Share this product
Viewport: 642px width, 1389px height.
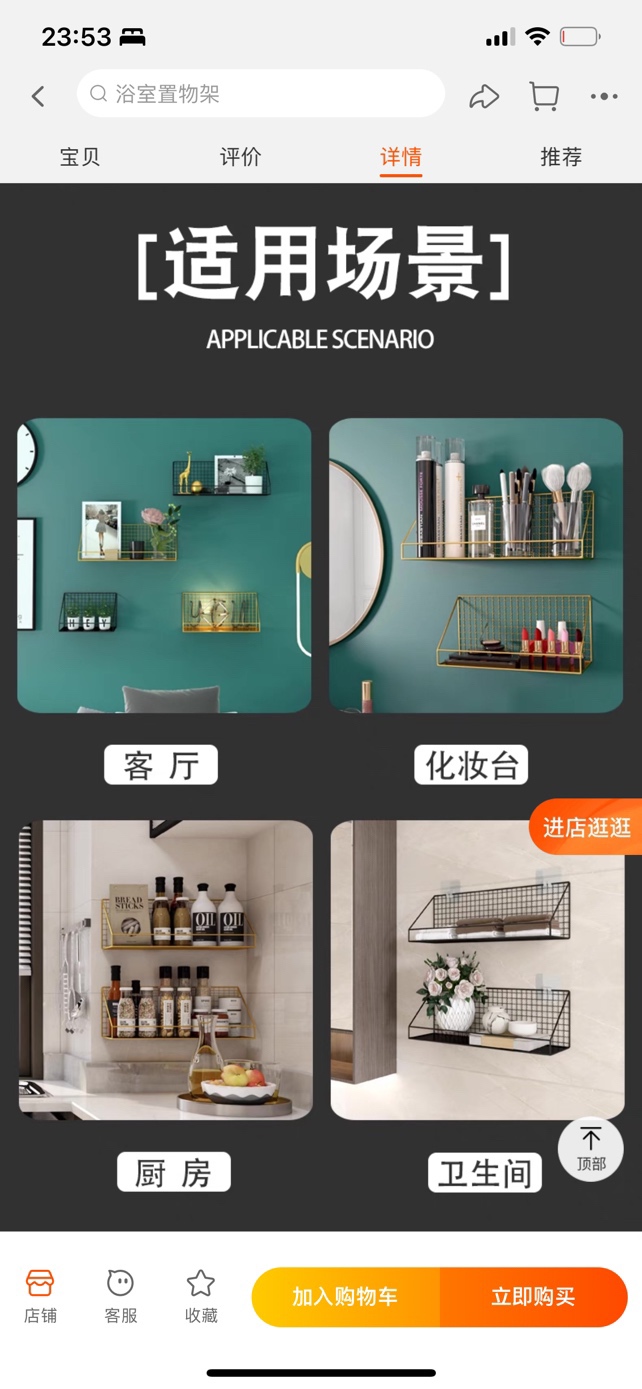[484, 96]
